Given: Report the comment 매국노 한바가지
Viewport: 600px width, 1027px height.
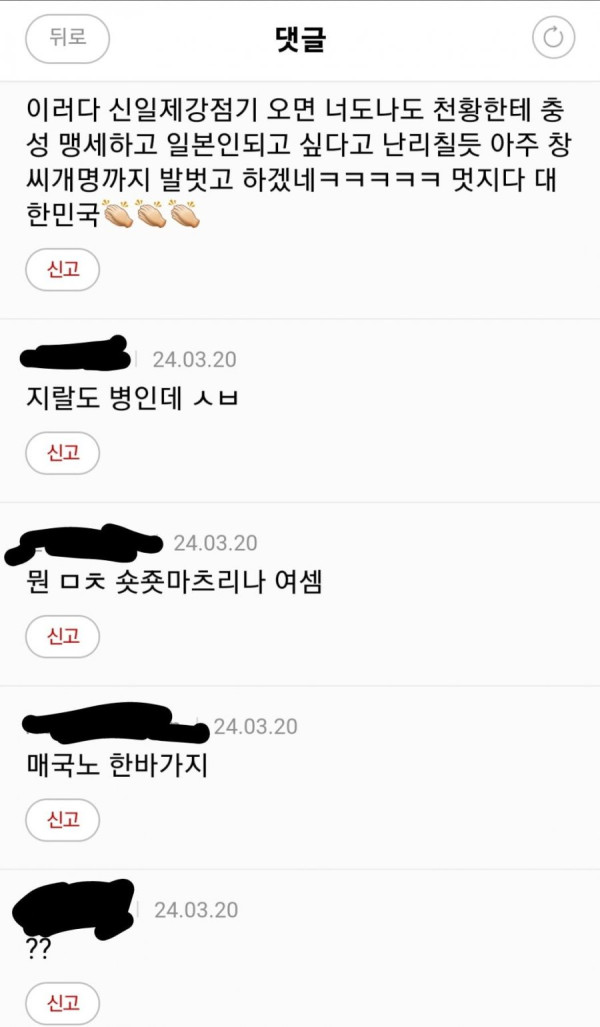Looking at the screenshot, I should tap(63, 820).
